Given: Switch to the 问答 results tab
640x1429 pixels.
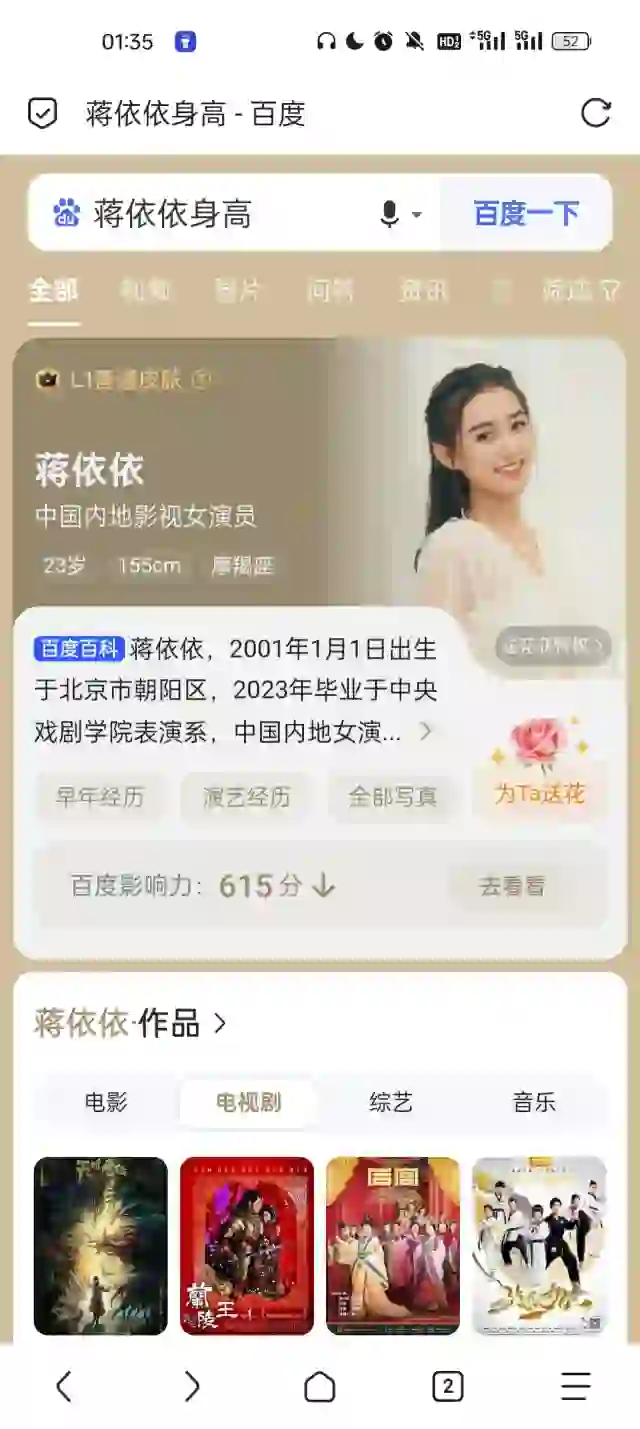Looking at the screenshot, I should click(330, 291).
